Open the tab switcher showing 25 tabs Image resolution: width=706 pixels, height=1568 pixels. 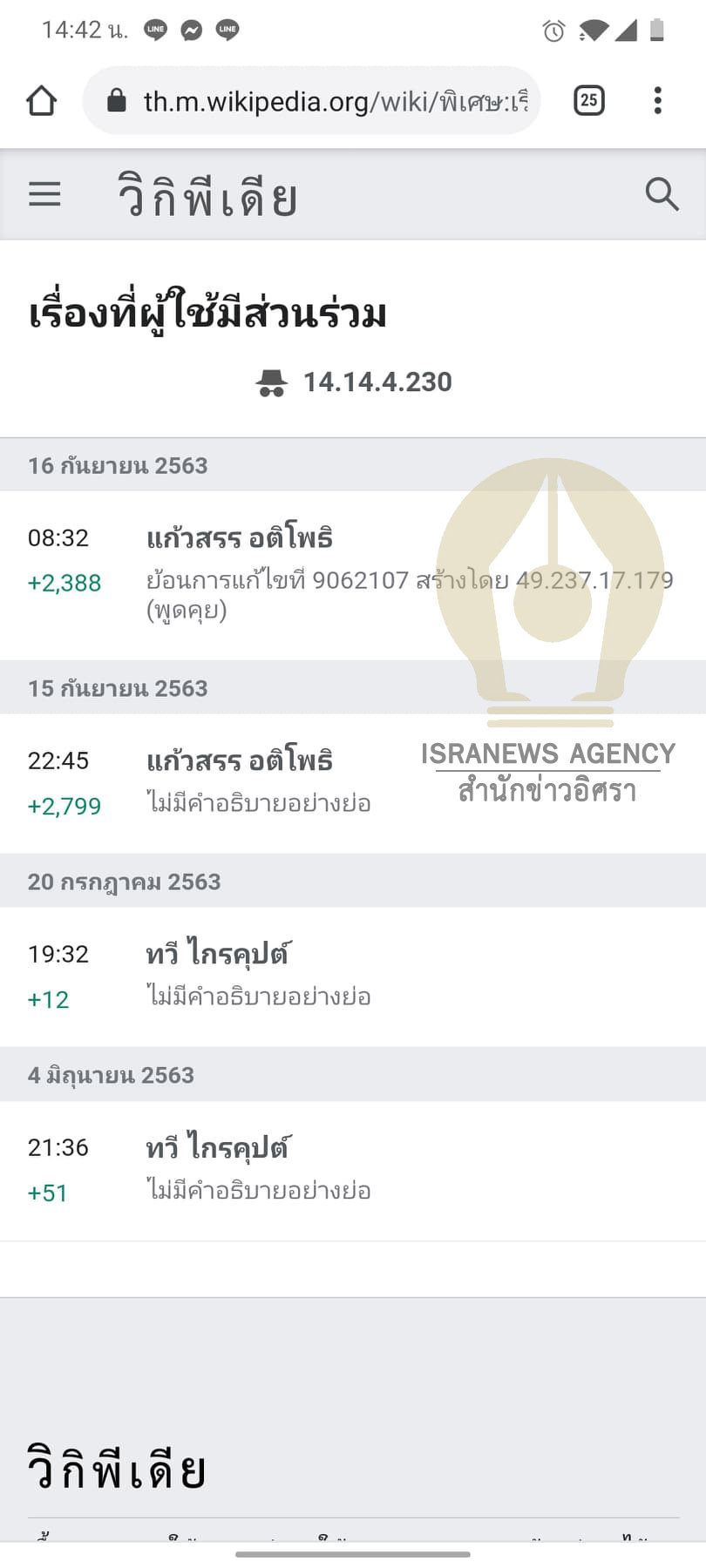[589, 101]
